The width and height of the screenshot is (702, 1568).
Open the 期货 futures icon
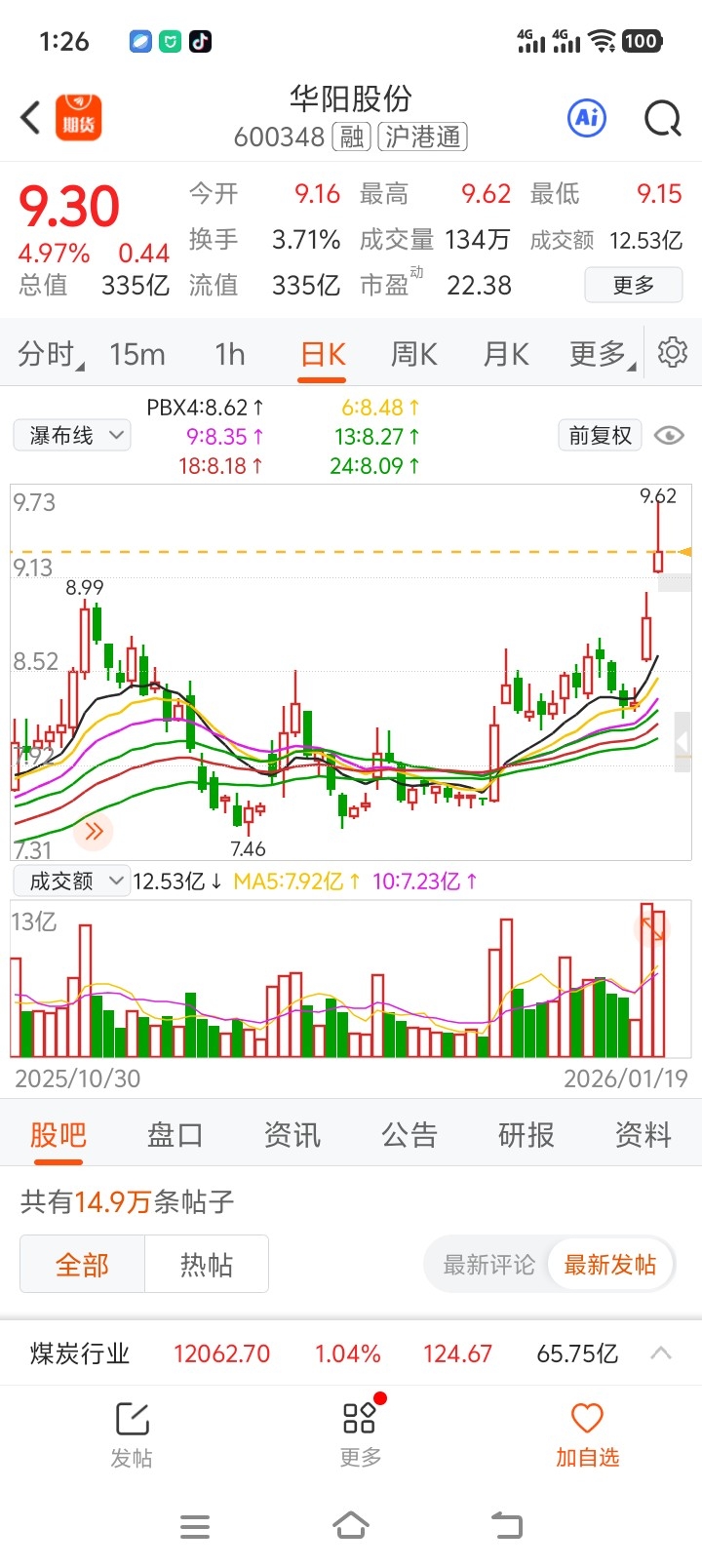tap(79, 118)
